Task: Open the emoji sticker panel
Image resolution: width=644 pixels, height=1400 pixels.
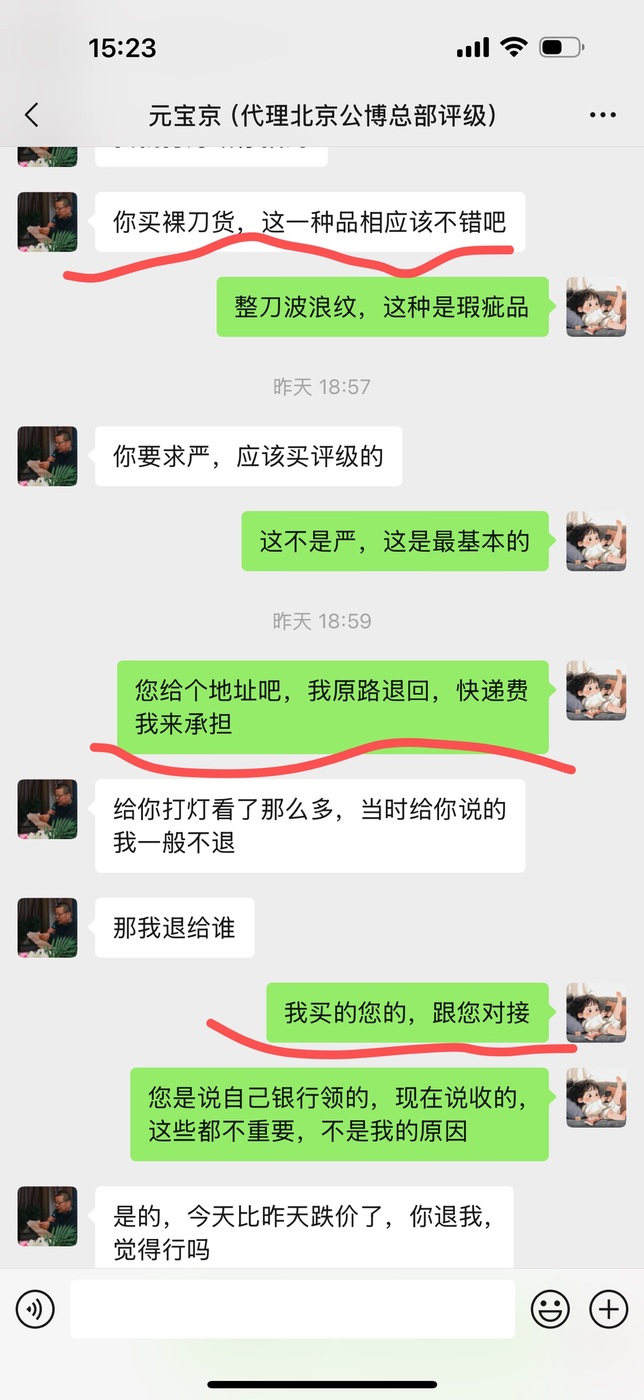Action: [550, 1308]
